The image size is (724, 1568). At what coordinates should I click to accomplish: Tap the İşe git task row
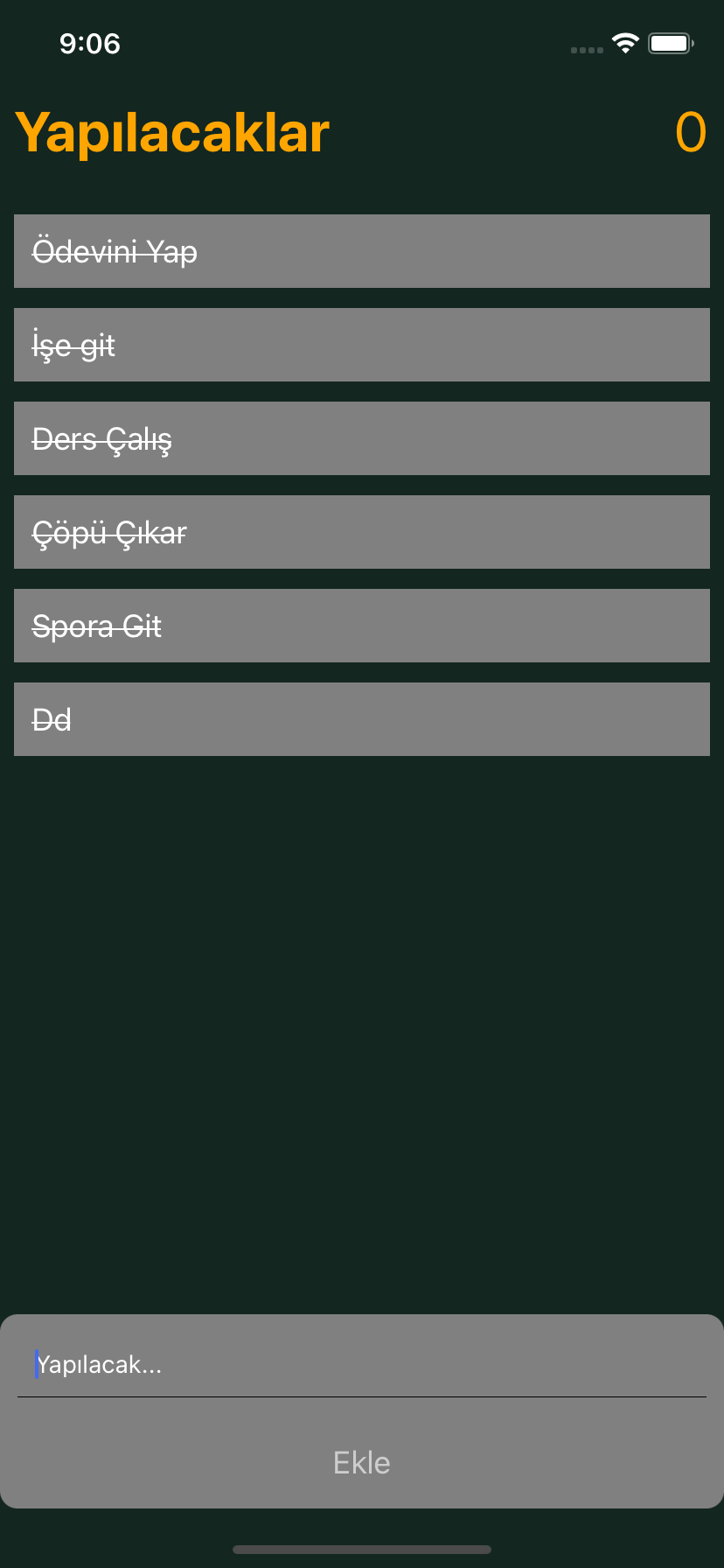pos(362,345)
